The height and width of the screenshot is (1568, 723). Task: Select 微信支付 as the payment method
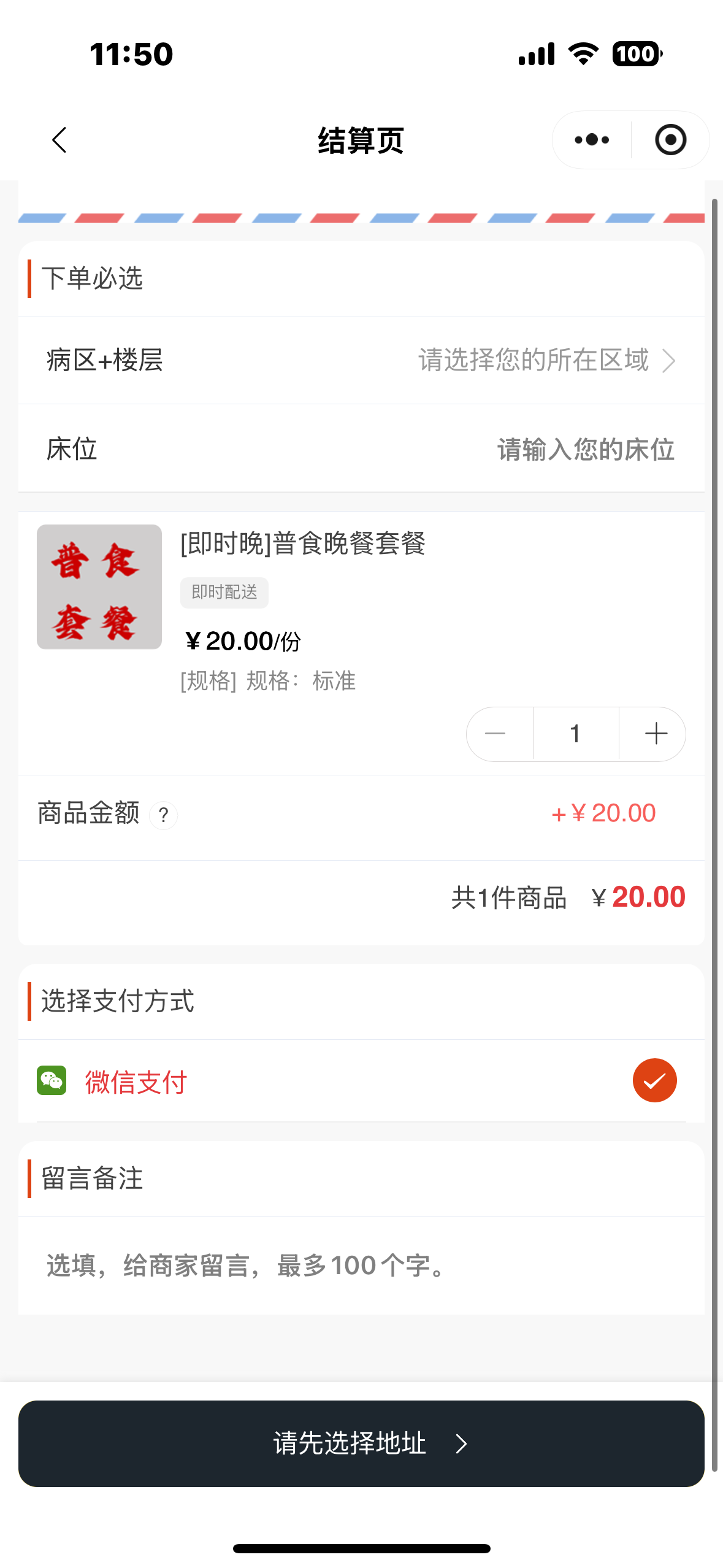(x=654, y=1080)
